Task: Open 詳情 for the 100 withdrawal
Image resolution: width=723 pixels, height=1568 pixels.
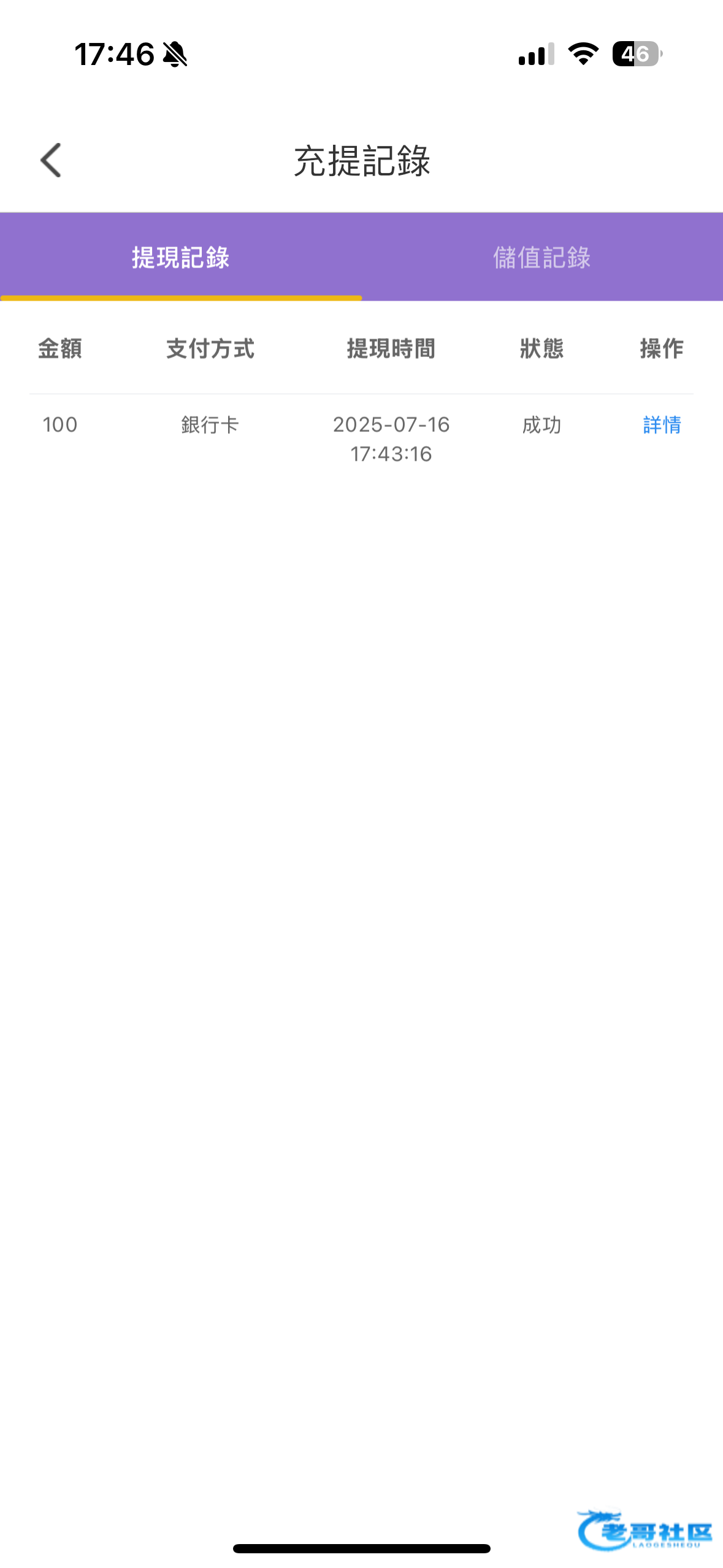Action: [662, 425]
